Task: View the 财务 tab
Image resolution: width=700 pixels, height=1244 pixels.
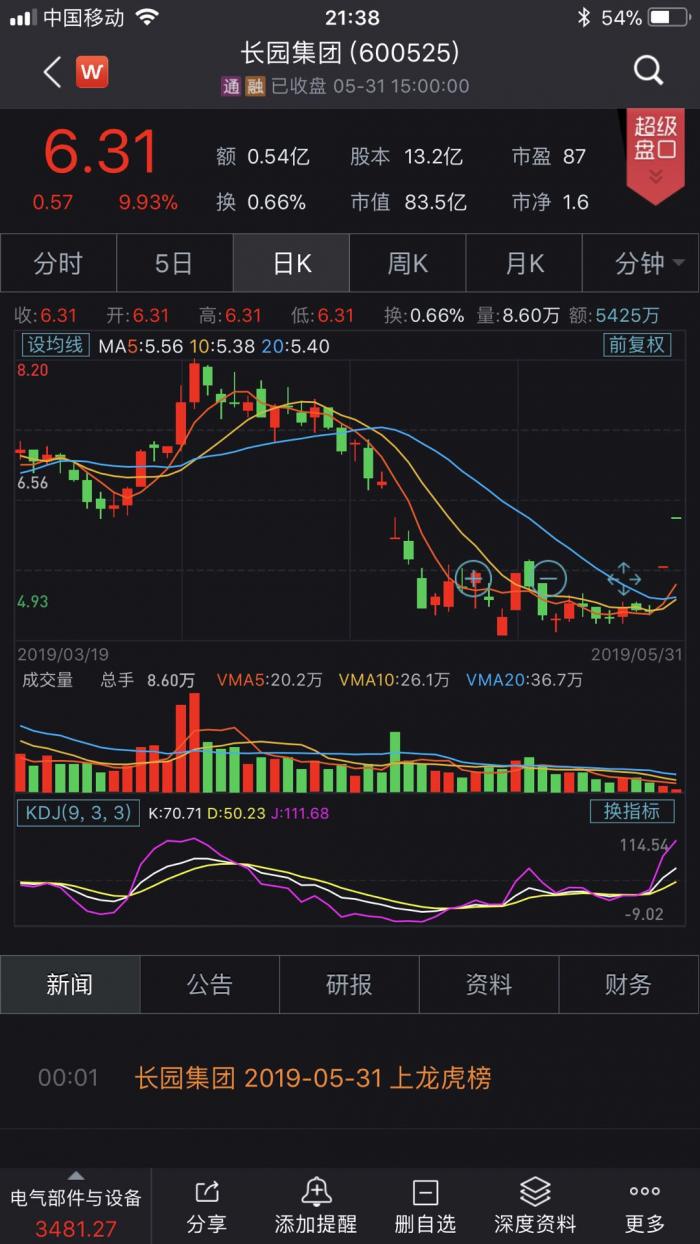Action: [628, 985]
